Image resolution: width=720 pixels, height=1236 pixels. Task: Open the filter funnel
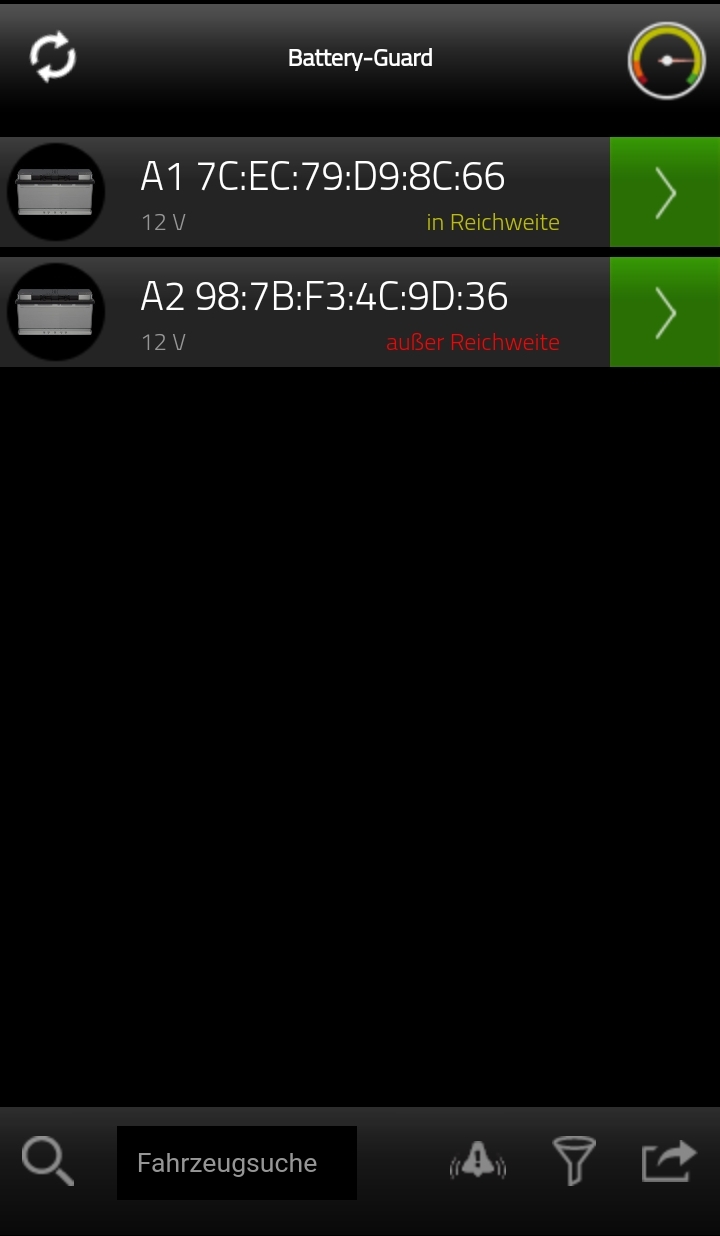point(574,1162)
